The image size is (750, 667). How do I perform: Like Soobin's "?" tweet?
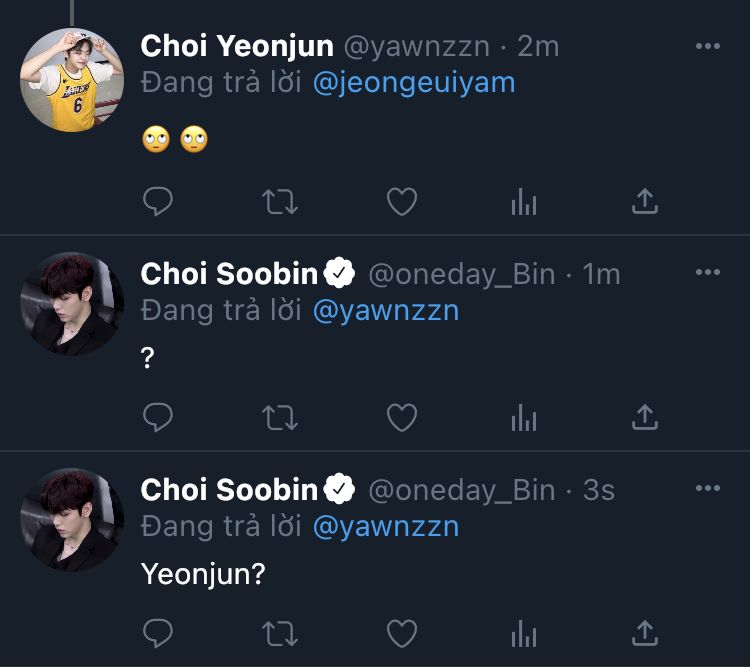[402, 418]
